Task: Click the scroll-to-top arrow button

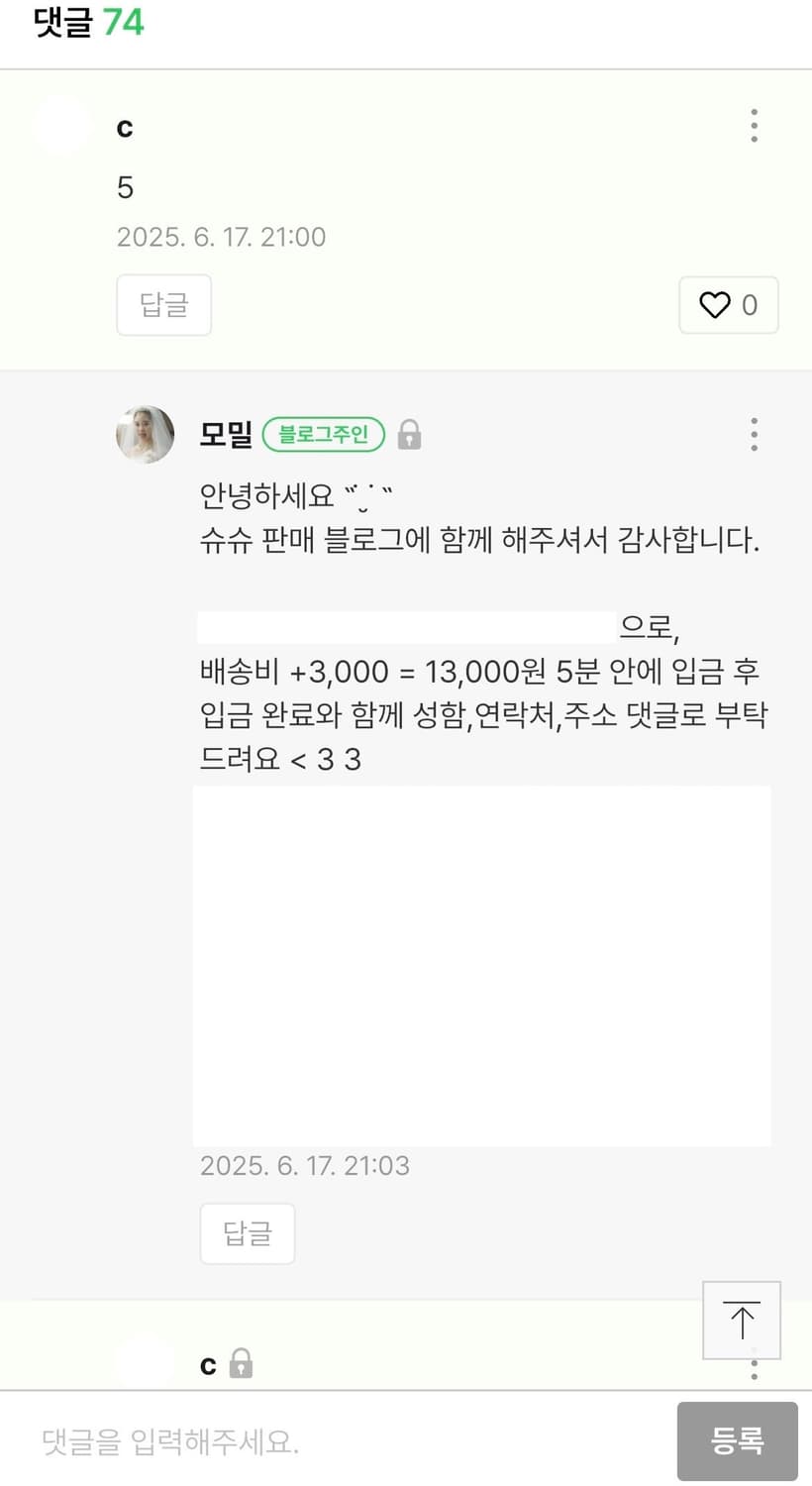Action: [741, 1320]
